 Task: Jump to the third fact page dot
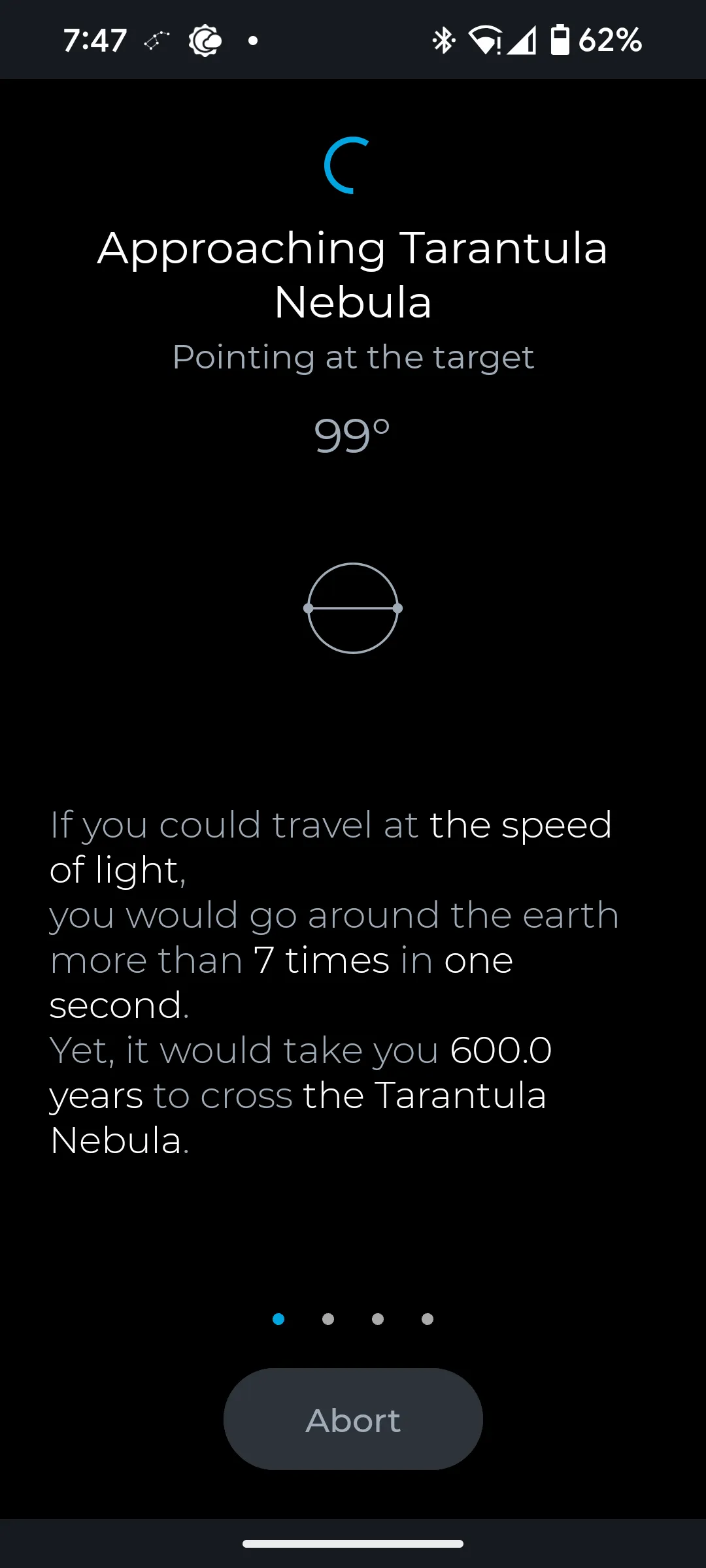[x=378, y=1319]
